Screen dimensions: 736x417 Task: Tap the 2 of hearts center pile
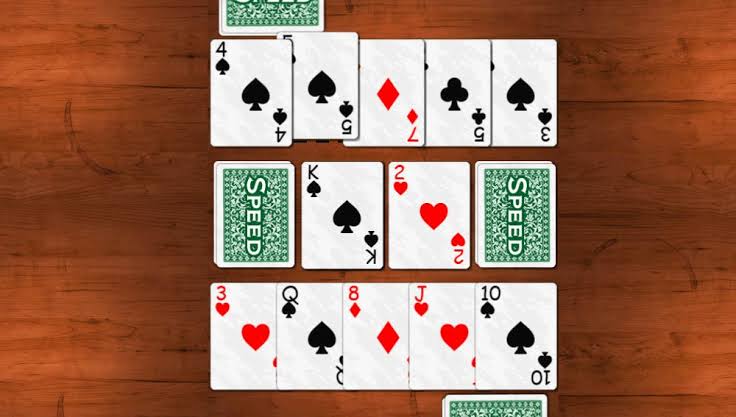[x=429, y=215]
